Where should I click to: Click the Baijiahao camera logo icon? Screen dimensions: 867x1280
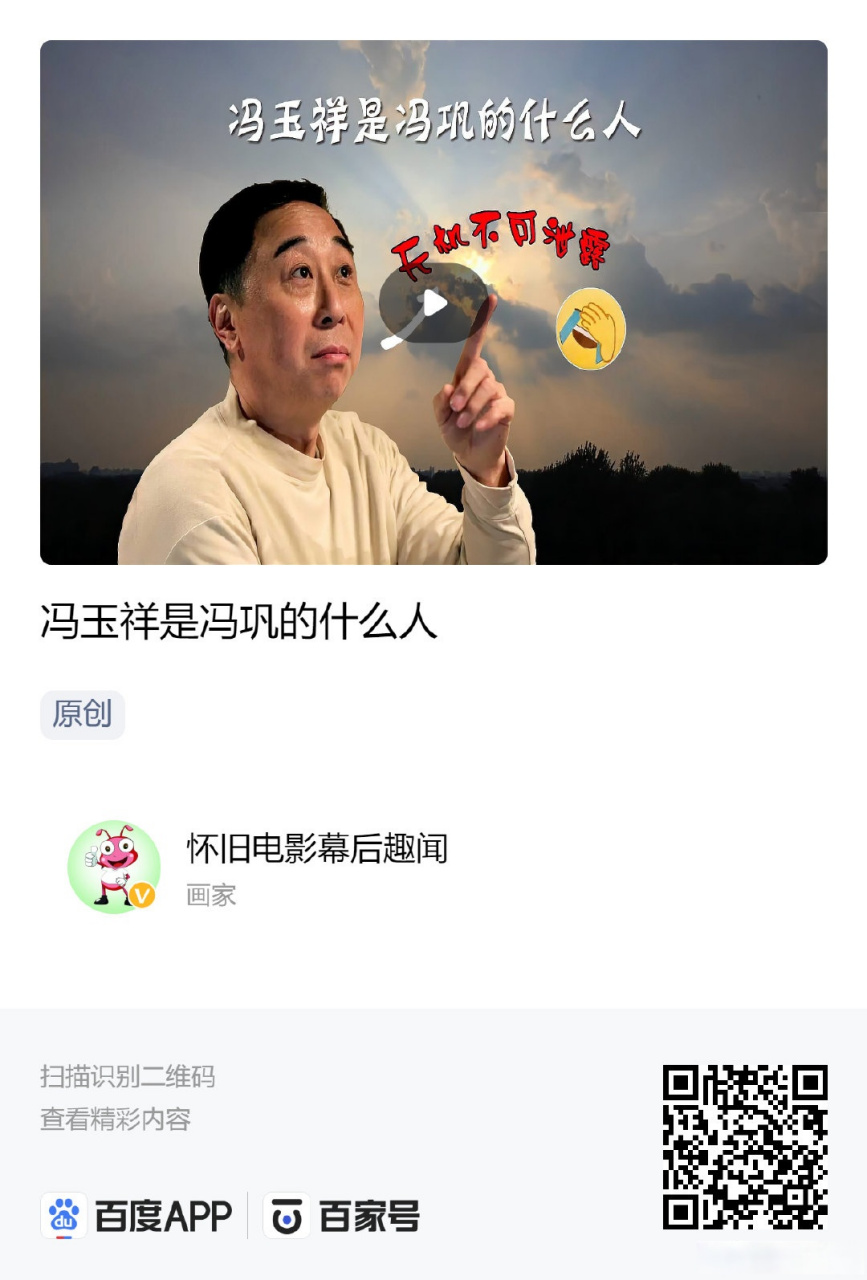coord(287,1217)
